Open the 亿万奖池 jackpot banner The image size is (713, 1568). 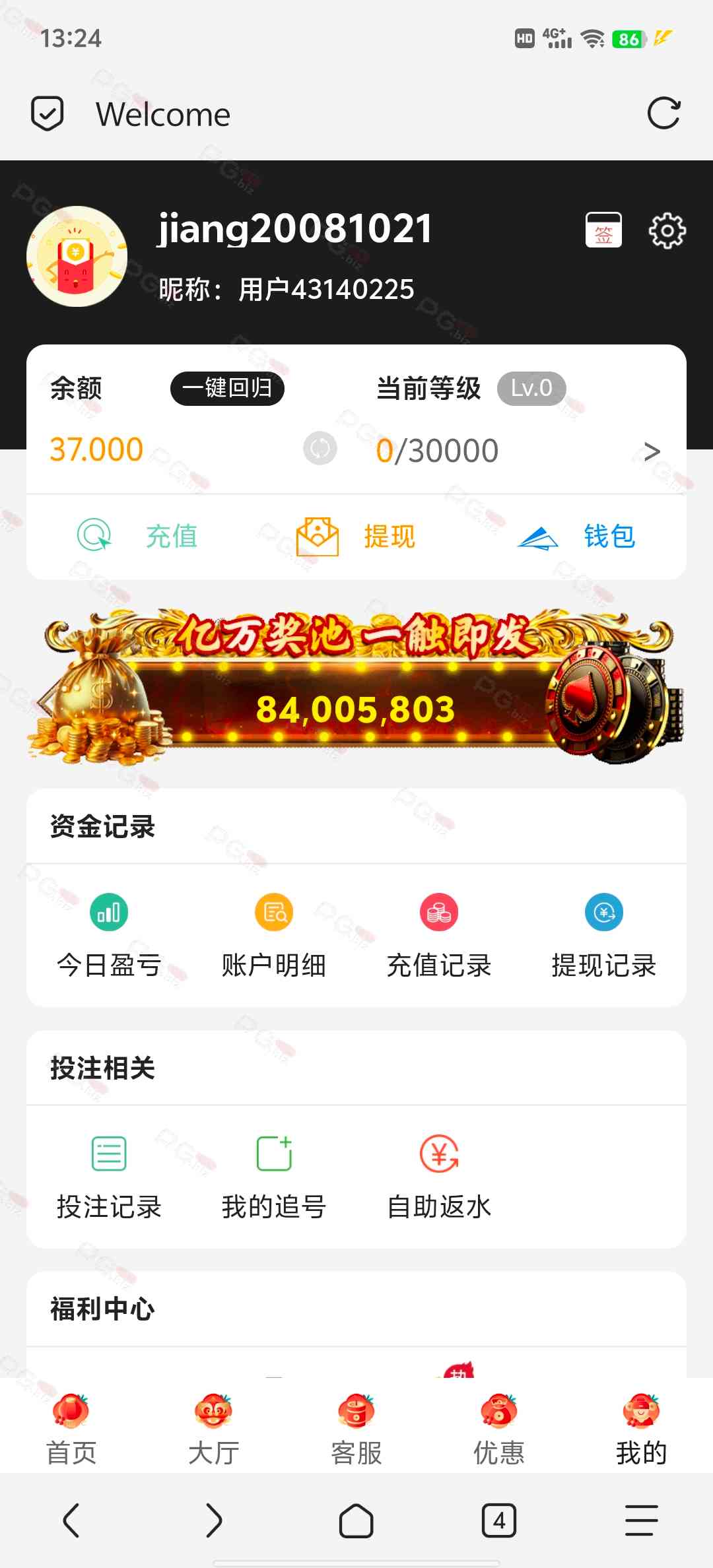[356, 686]
